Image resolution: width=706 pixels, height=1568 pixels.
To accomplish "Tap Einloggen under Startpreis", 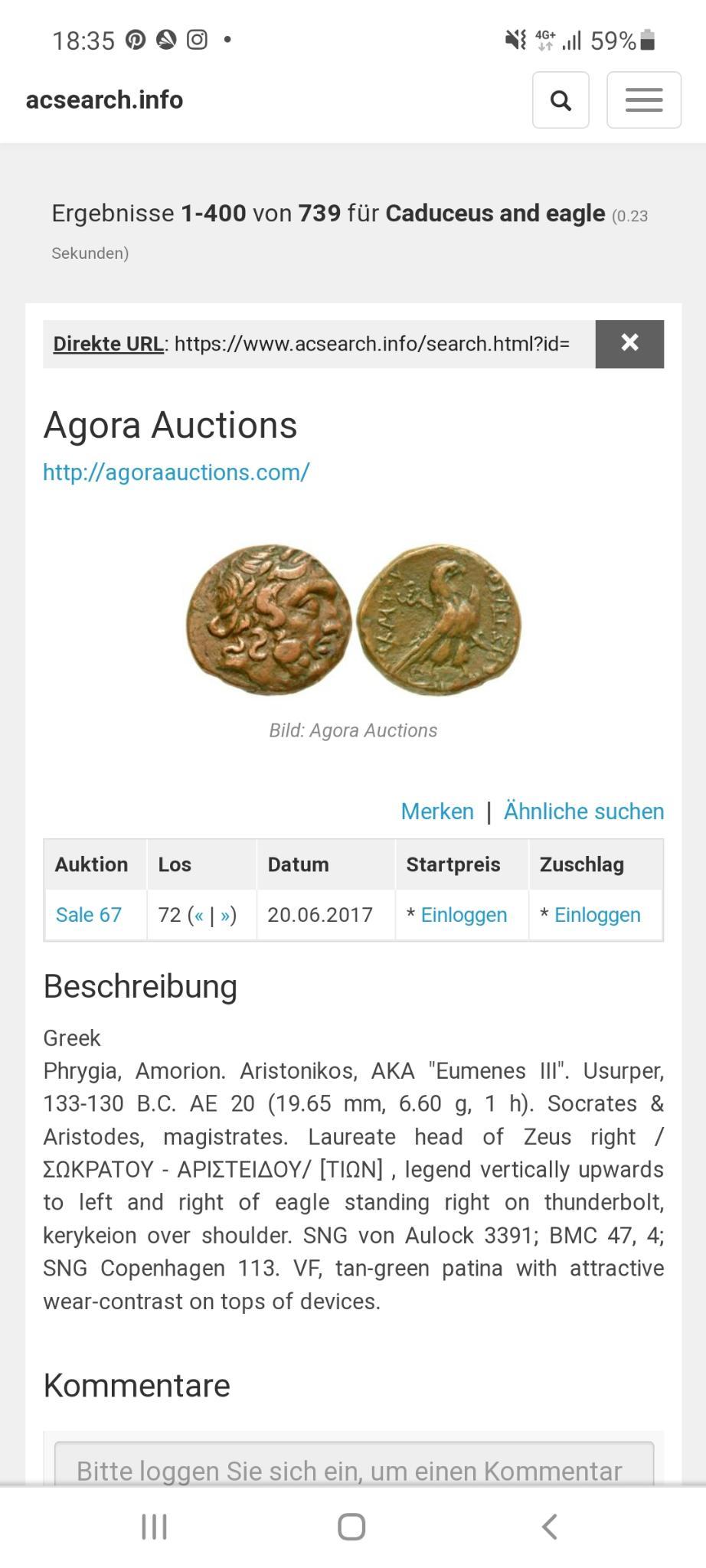I will [x=464, y=915].
